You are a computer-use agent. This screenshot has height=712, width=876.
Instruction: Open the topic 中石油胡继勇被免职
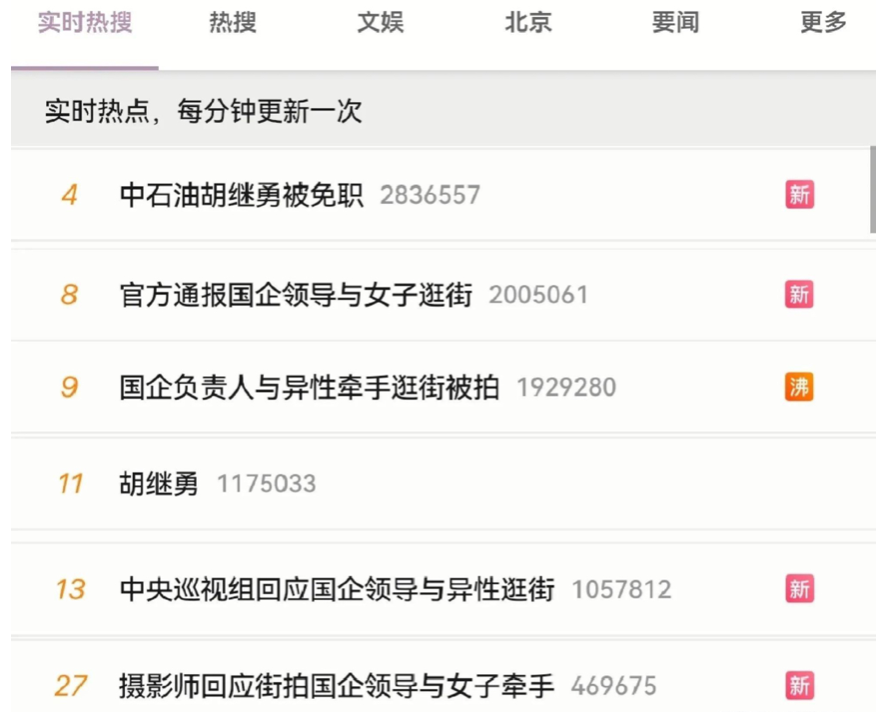242,195
